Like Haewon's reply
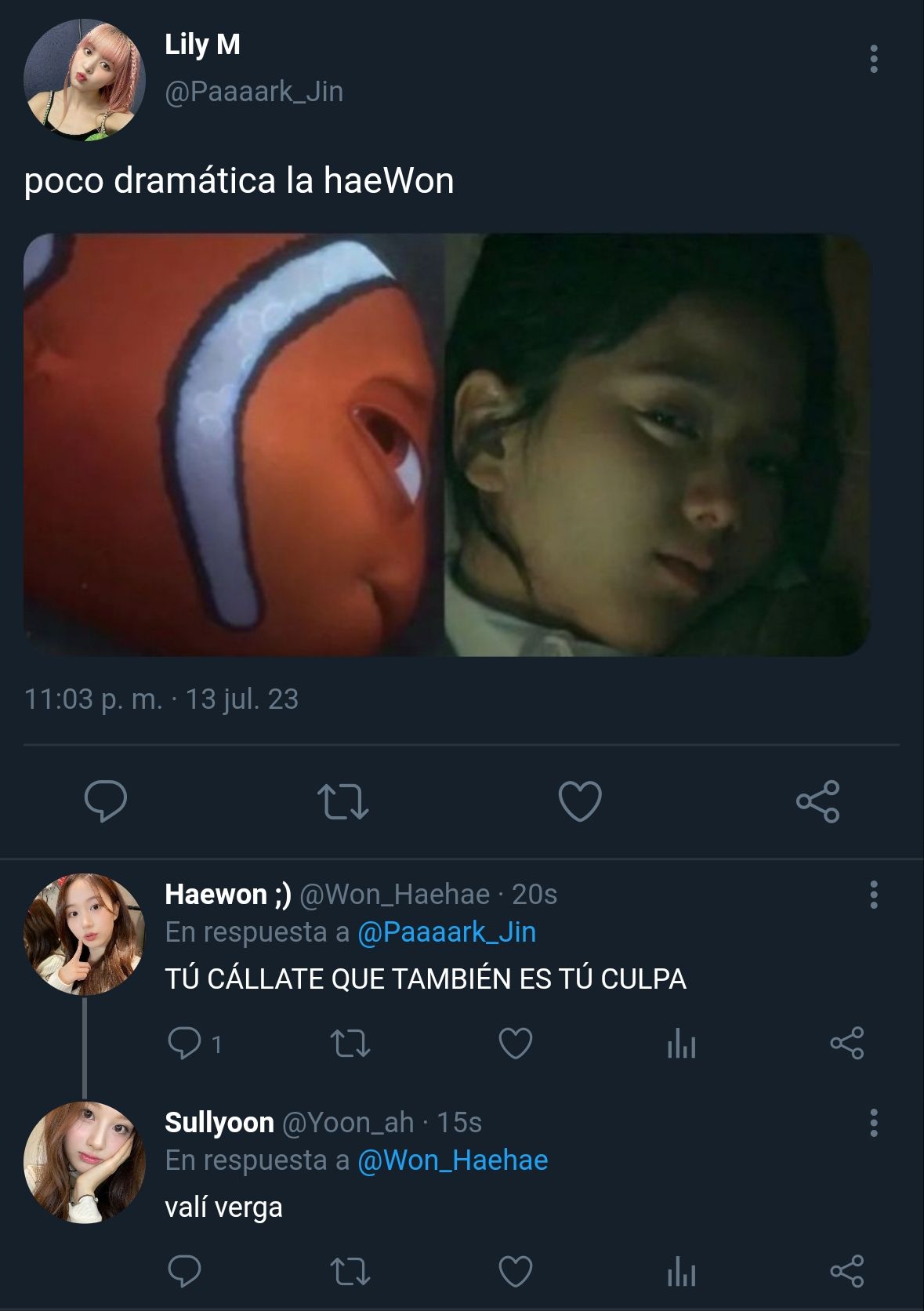Screen dimensions: 924x1311 [x=516, y=1044]
